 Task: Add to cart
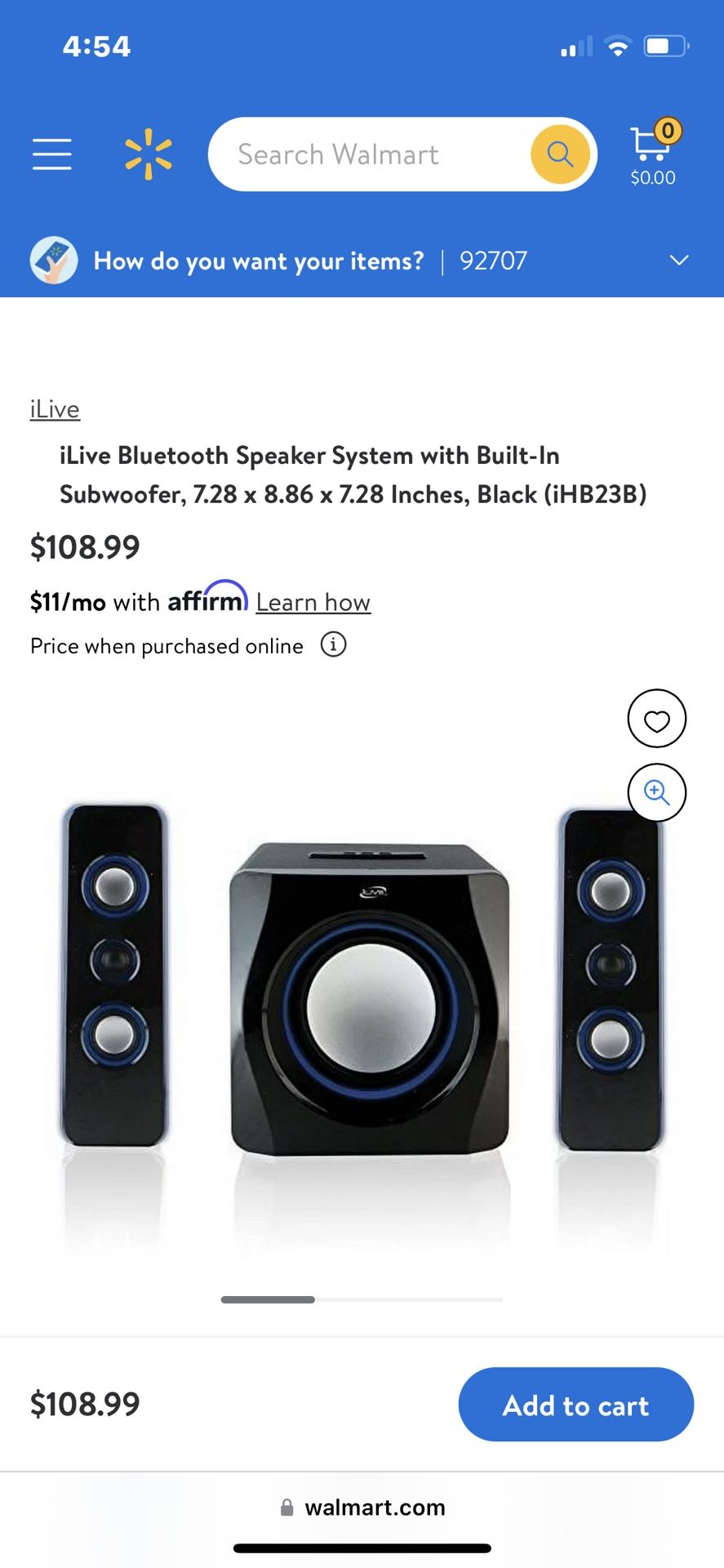(x=576, y=1405)
